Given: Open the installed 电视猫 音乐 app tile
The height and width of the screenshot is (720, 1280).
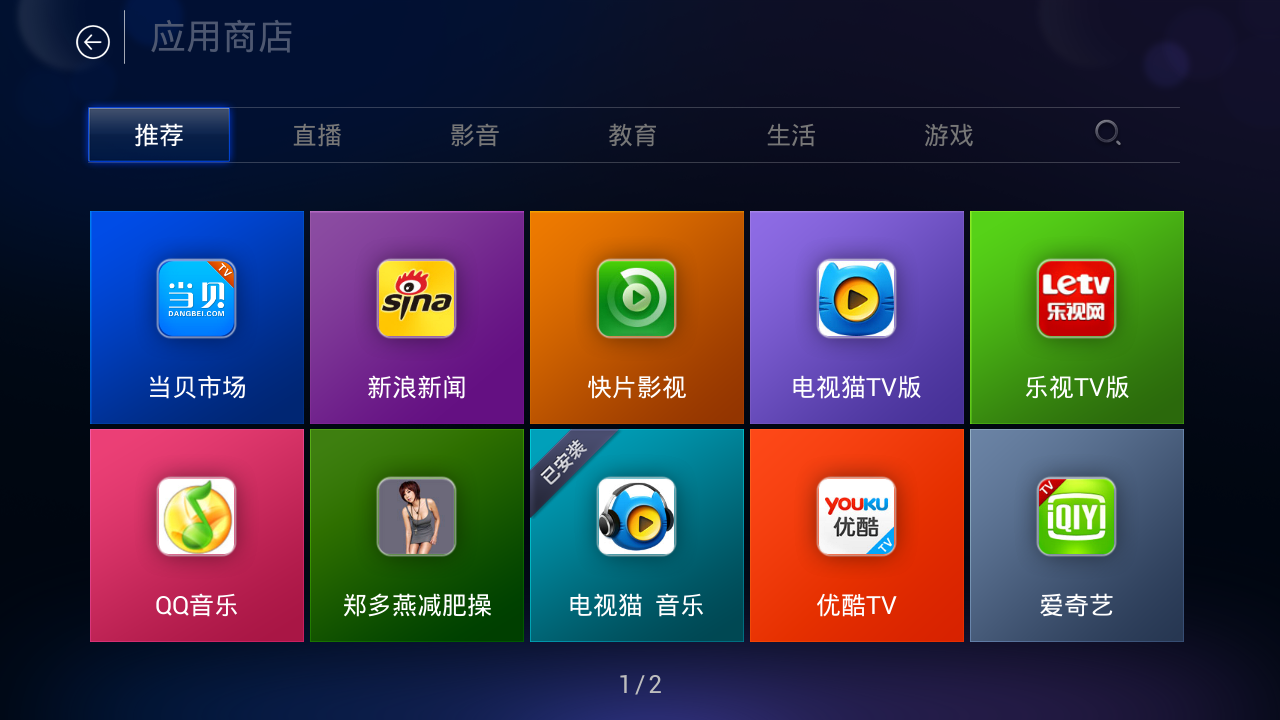Looking at the screenshot, I should (x=637, y=535).
